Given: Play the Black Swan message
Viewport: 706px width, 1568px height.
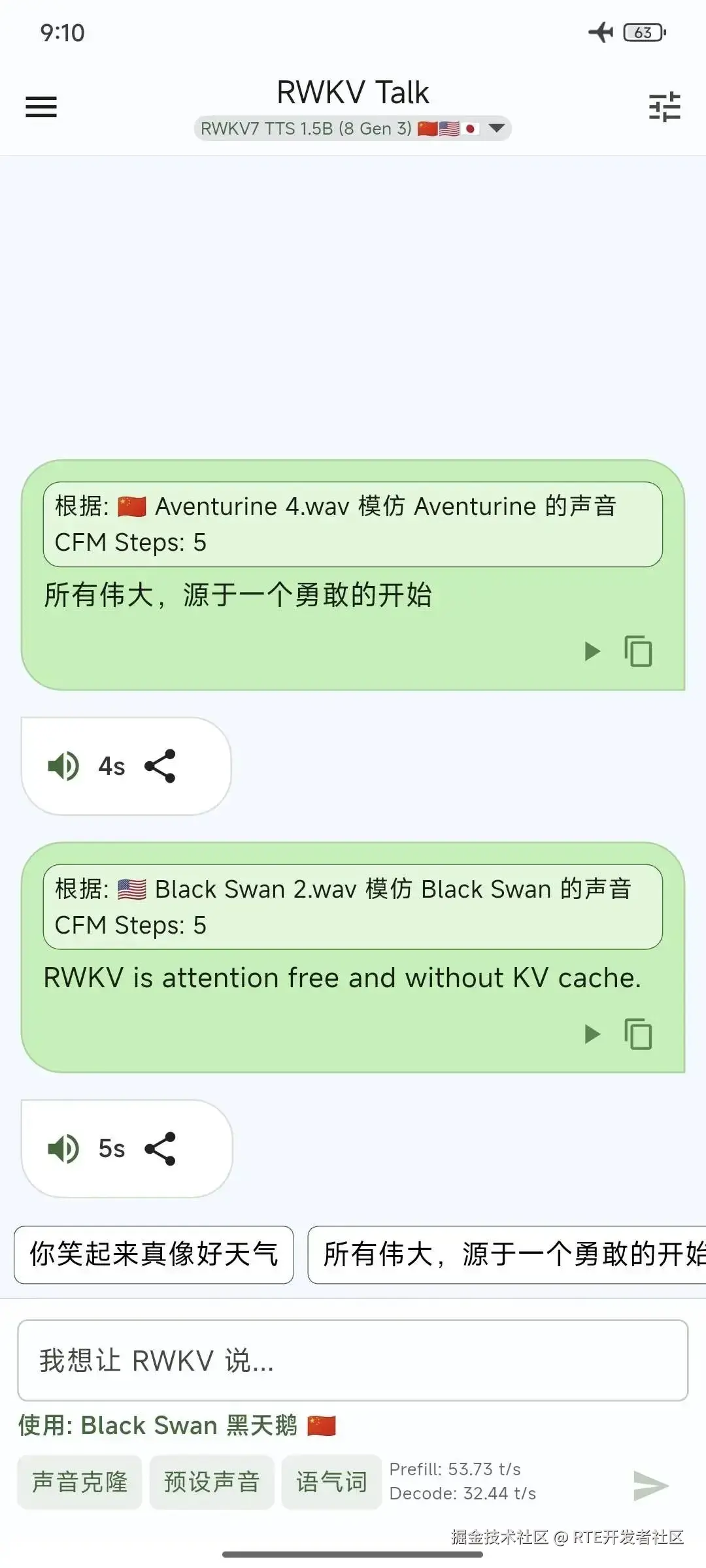Looking at the screenshot, I should click(592, 1034).
